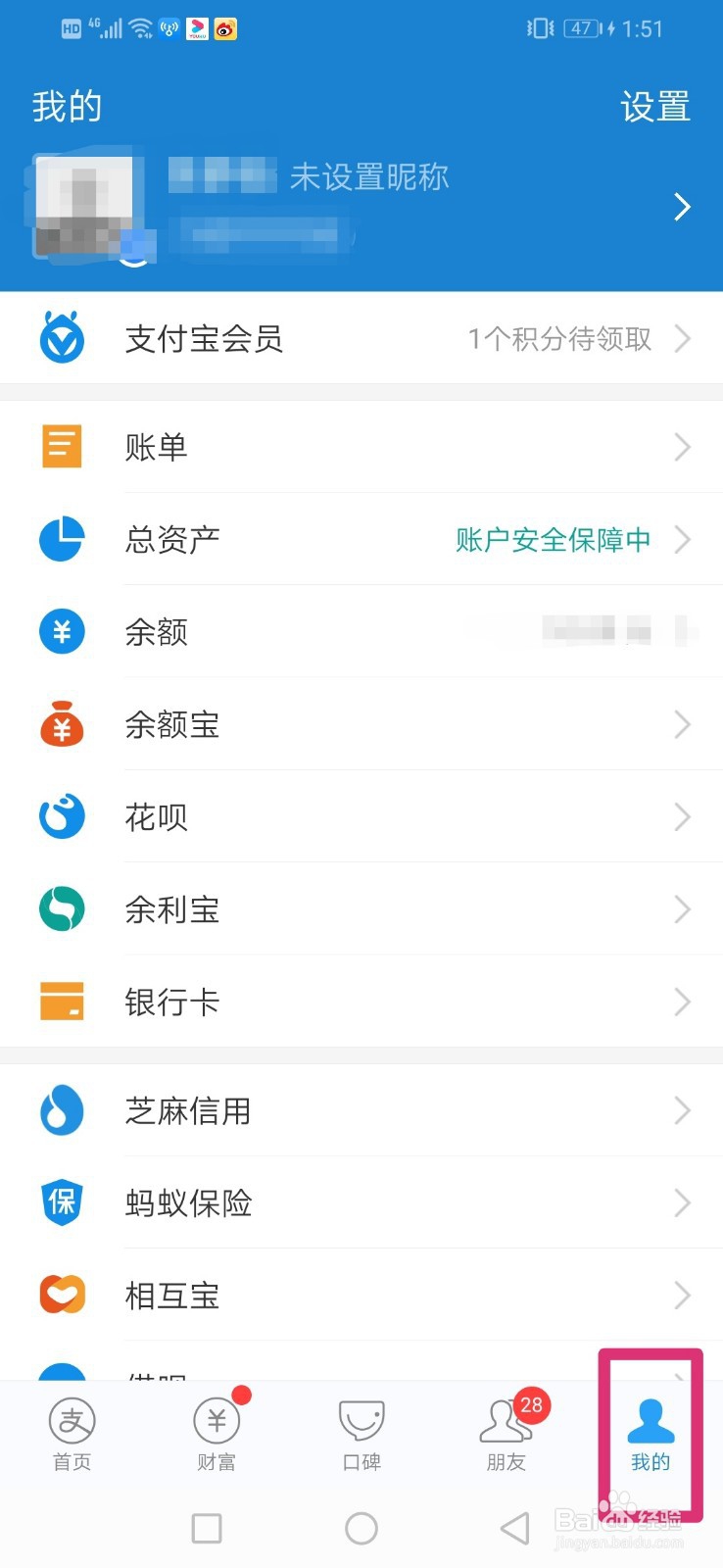The image size is (723, 1568).
Task: Open 芝麻信用 via its droplet icon
Action: click(61, 1110)
